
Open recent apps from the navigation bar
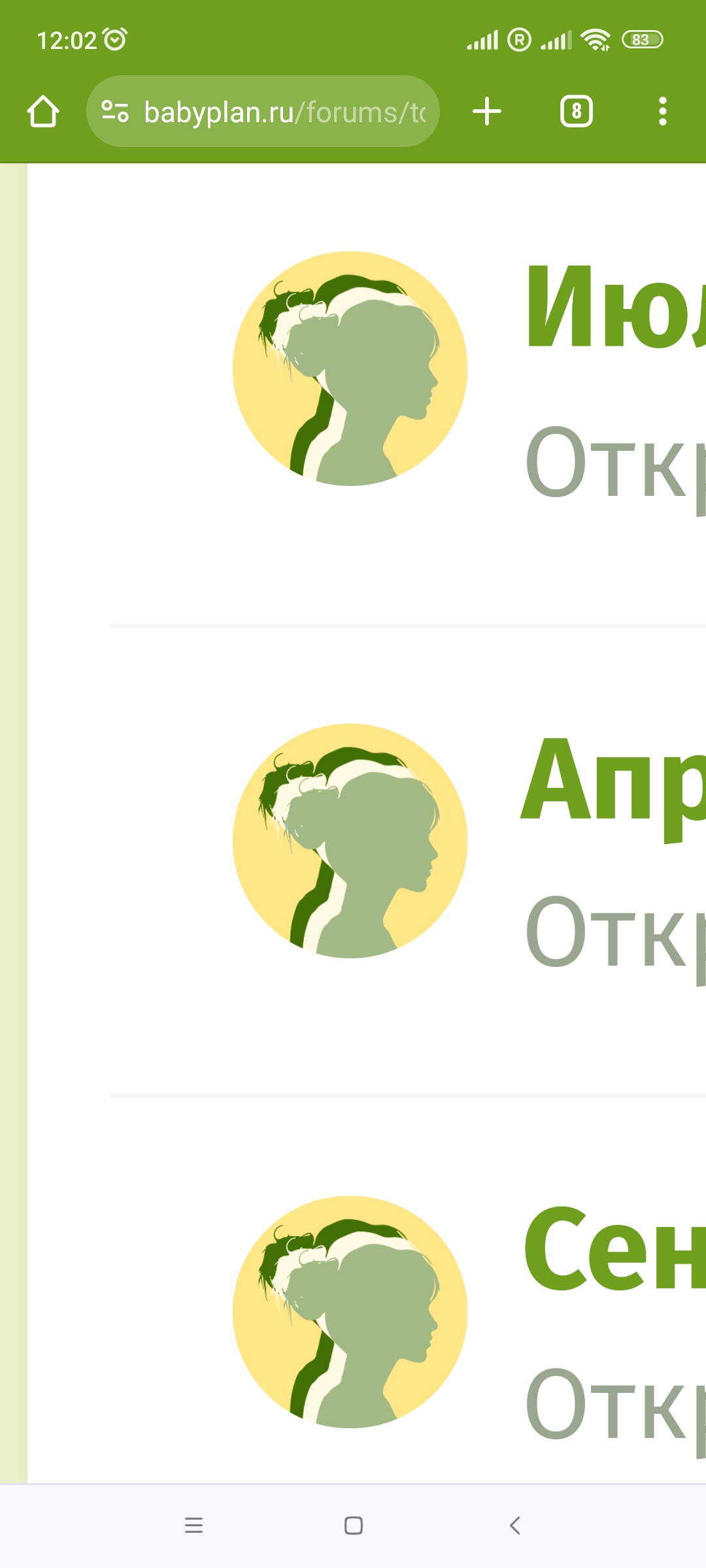193,1526
